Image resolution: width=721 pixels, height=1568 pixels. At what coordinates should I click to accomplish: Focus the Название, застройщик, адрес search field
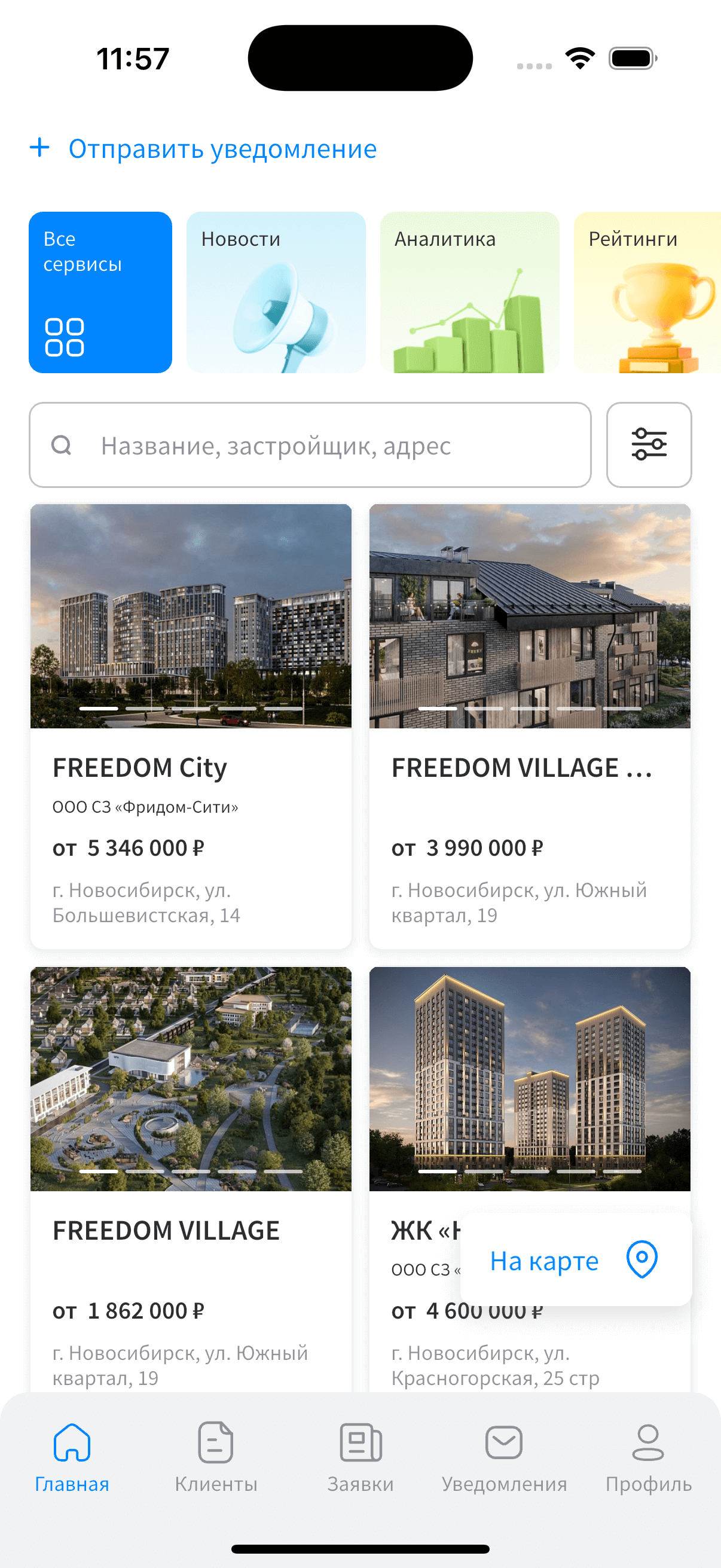tap(310, 445)
